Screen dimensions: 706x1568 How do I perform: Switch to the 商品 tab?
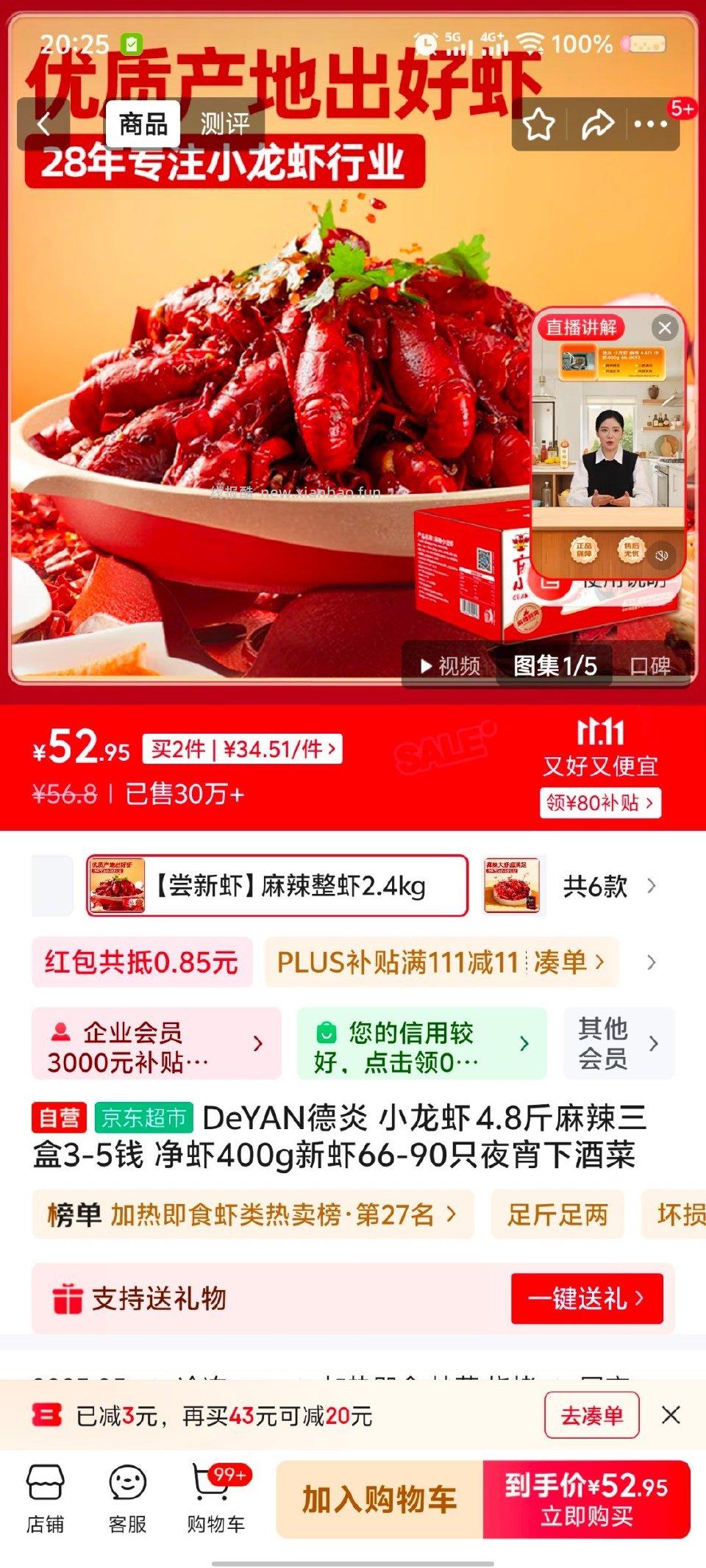coord(145,124)
